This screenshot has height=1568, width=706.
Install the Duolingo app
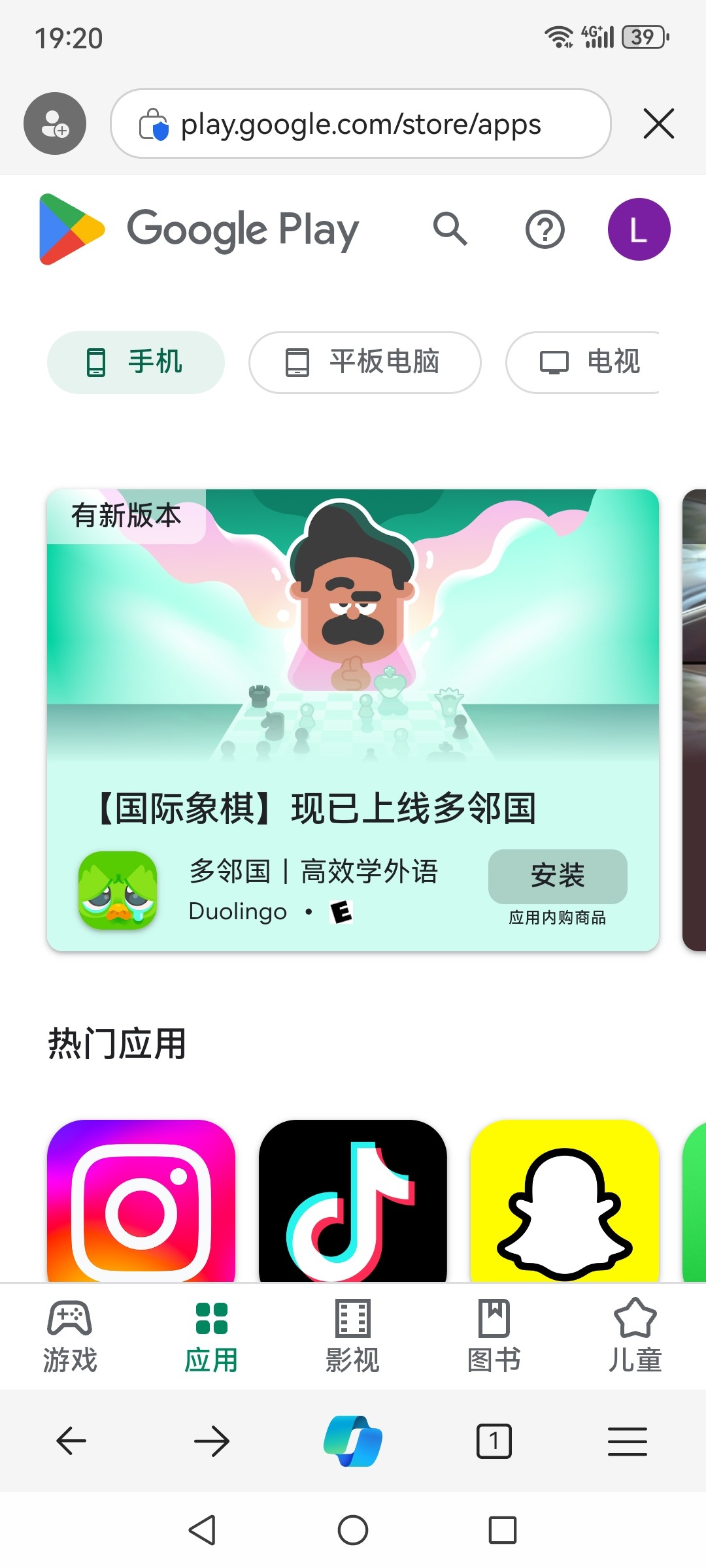coord(557,876)
